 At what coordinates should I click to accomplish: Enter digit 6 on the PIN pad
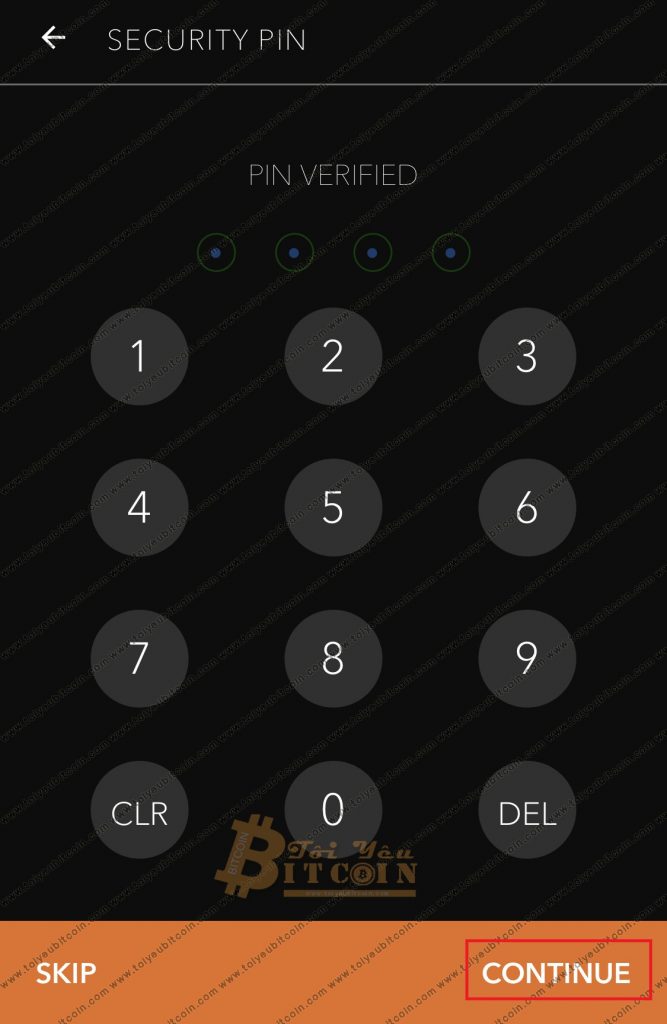point(527,508)
